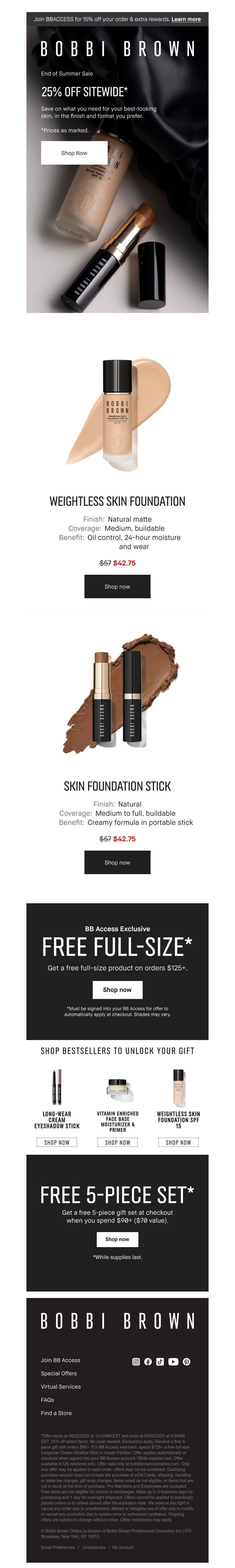The image size is (235, 1568).
Task: Tap the Learn more link in the top banner
Action: (x=186, y=19)
